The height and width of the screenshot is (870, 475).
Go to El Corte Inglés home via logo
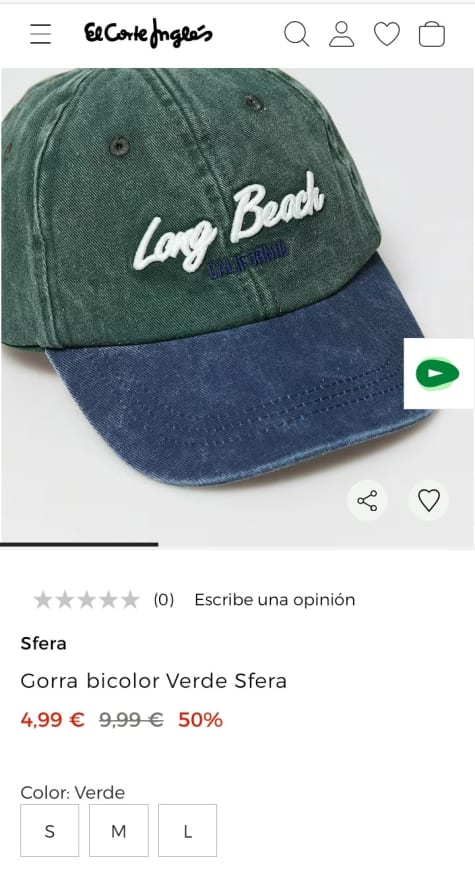pyautogui.click(x=148, y=34)
